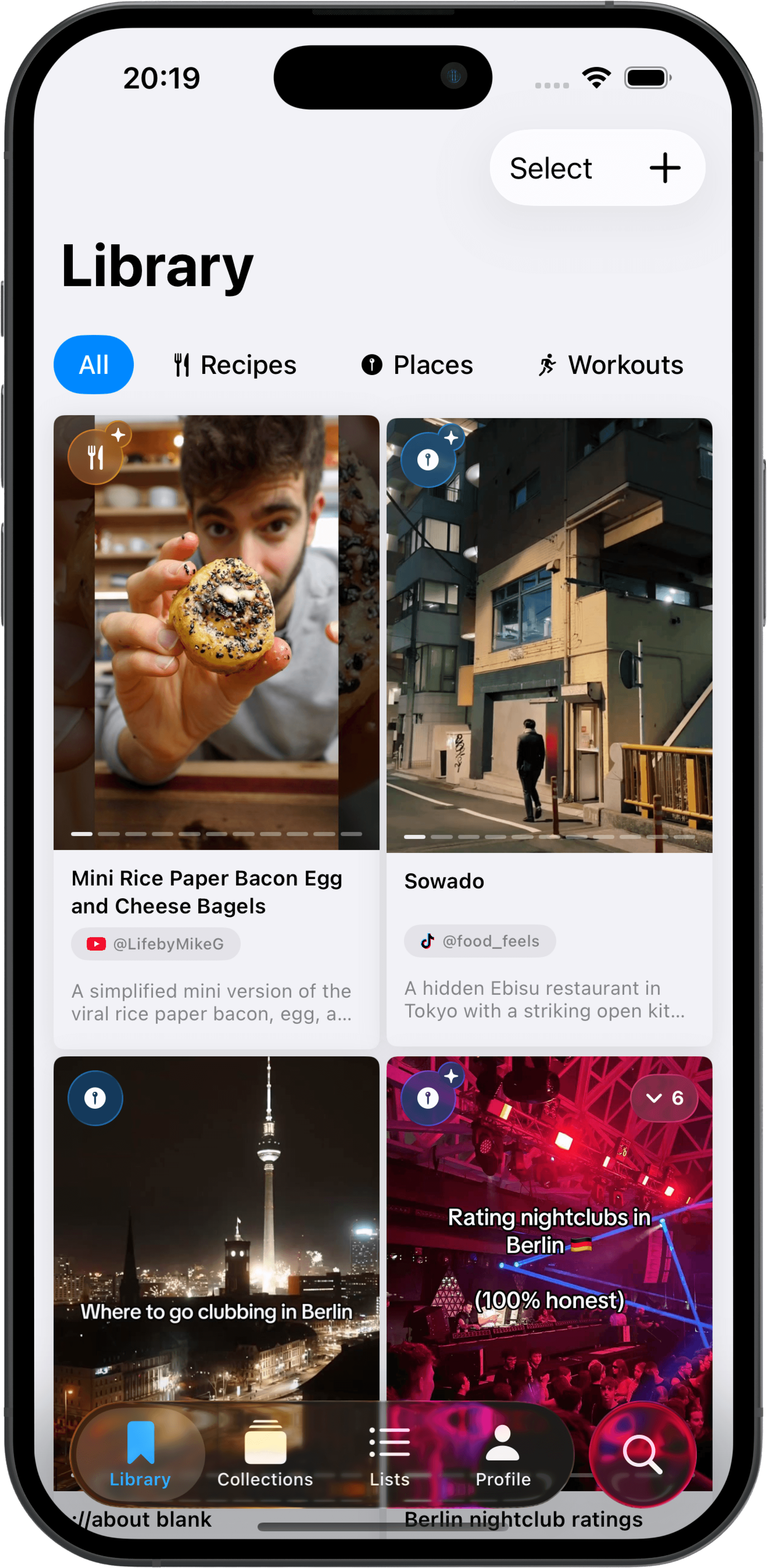Show the All filter chip
The width and height of the screenshot is (767, 1568).
click(94, 365)
